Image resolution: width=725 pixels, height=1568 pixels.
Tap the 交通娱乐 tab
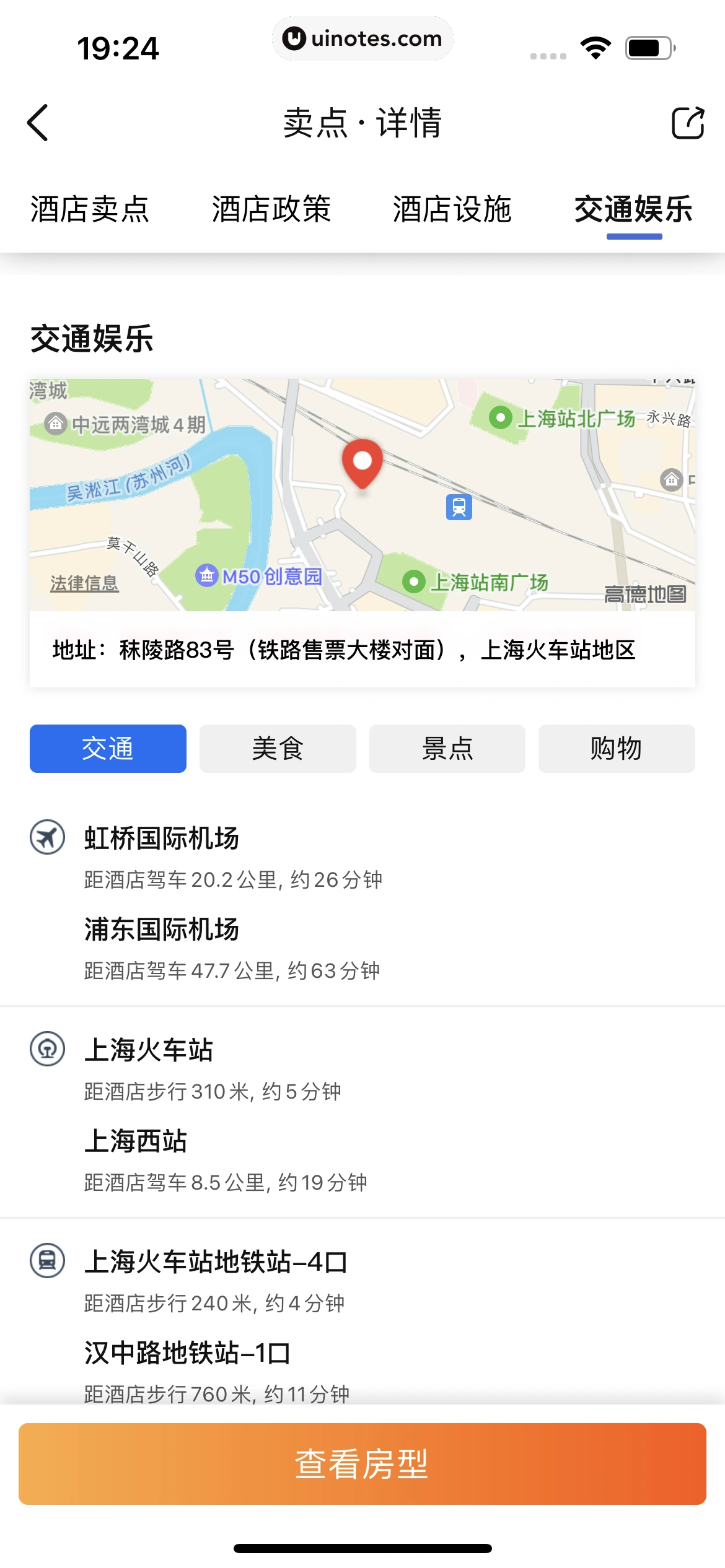(633, 209)
